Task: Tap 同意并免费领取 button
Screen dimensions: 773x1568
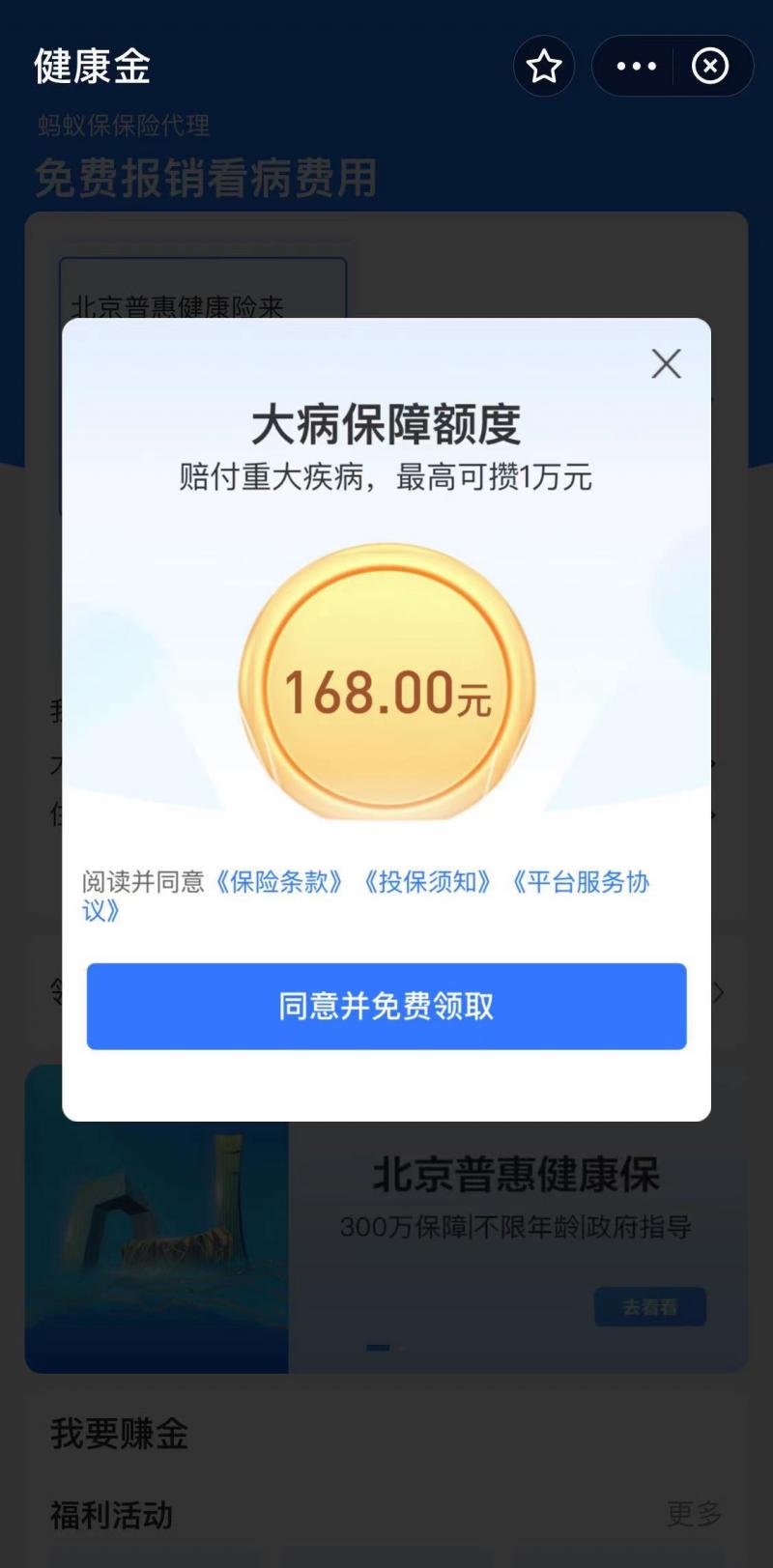Action: pos(386,1006)
